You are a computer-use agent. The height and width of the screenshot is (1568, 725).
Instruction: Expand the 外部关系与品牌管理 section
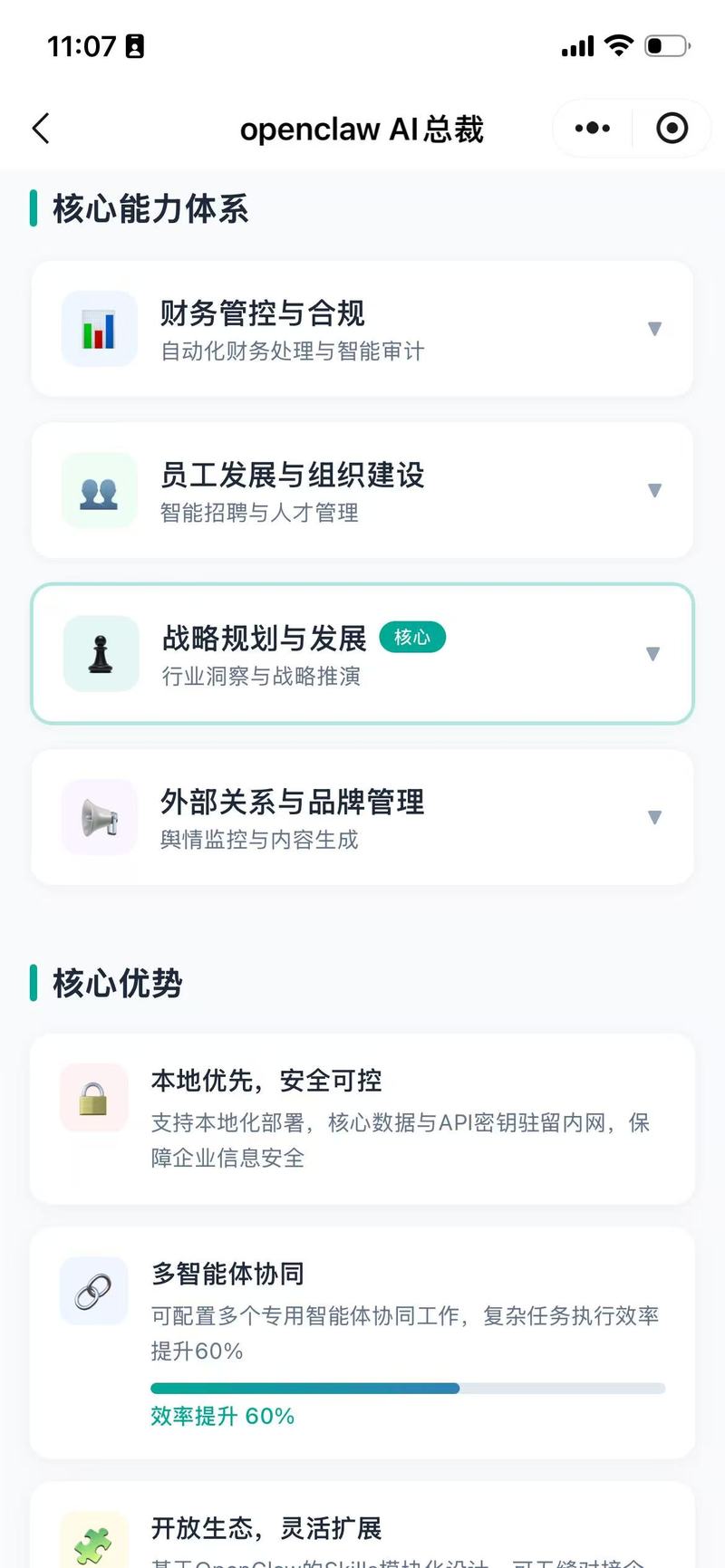point(654,817)
